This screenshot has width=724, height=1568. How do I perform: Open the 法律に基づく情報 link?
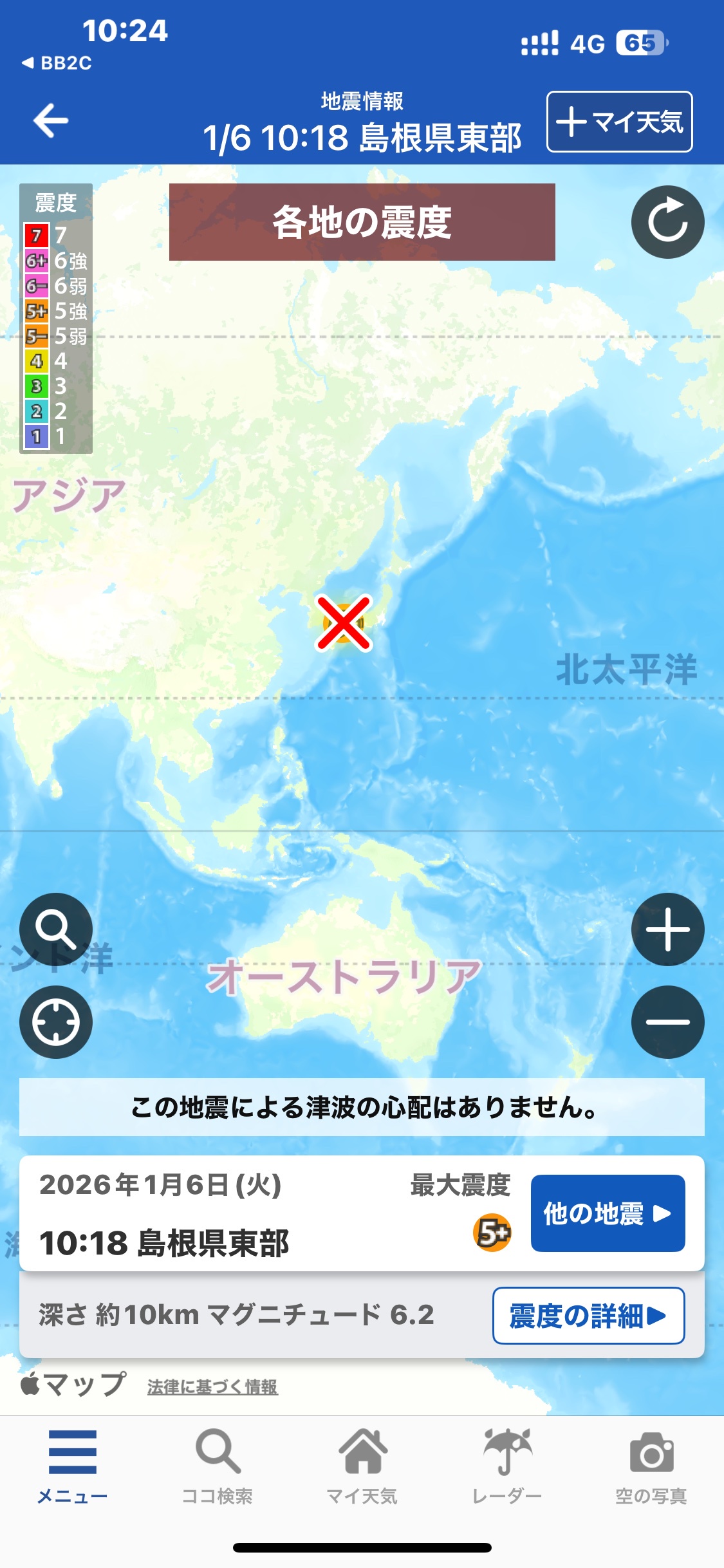(x=212, y=1387)
